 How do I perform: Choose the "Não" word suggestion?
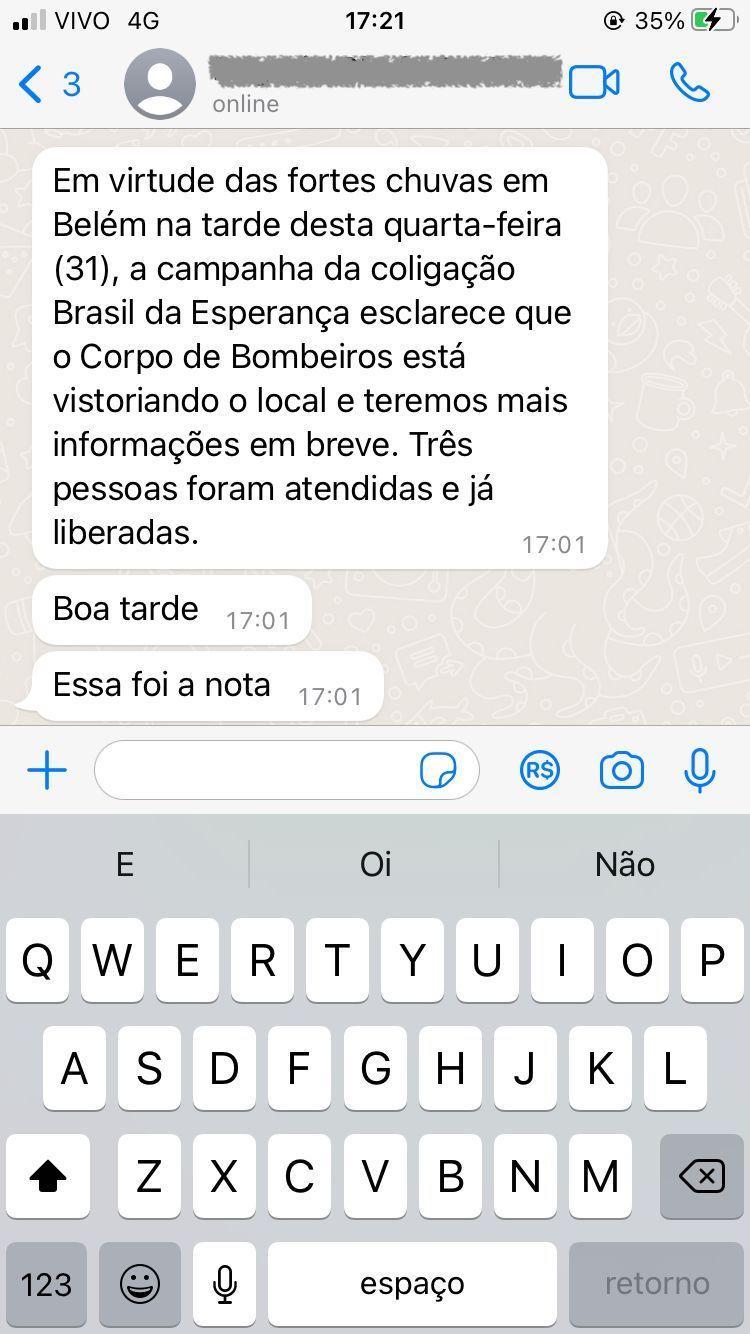click(x=625, y=864)
